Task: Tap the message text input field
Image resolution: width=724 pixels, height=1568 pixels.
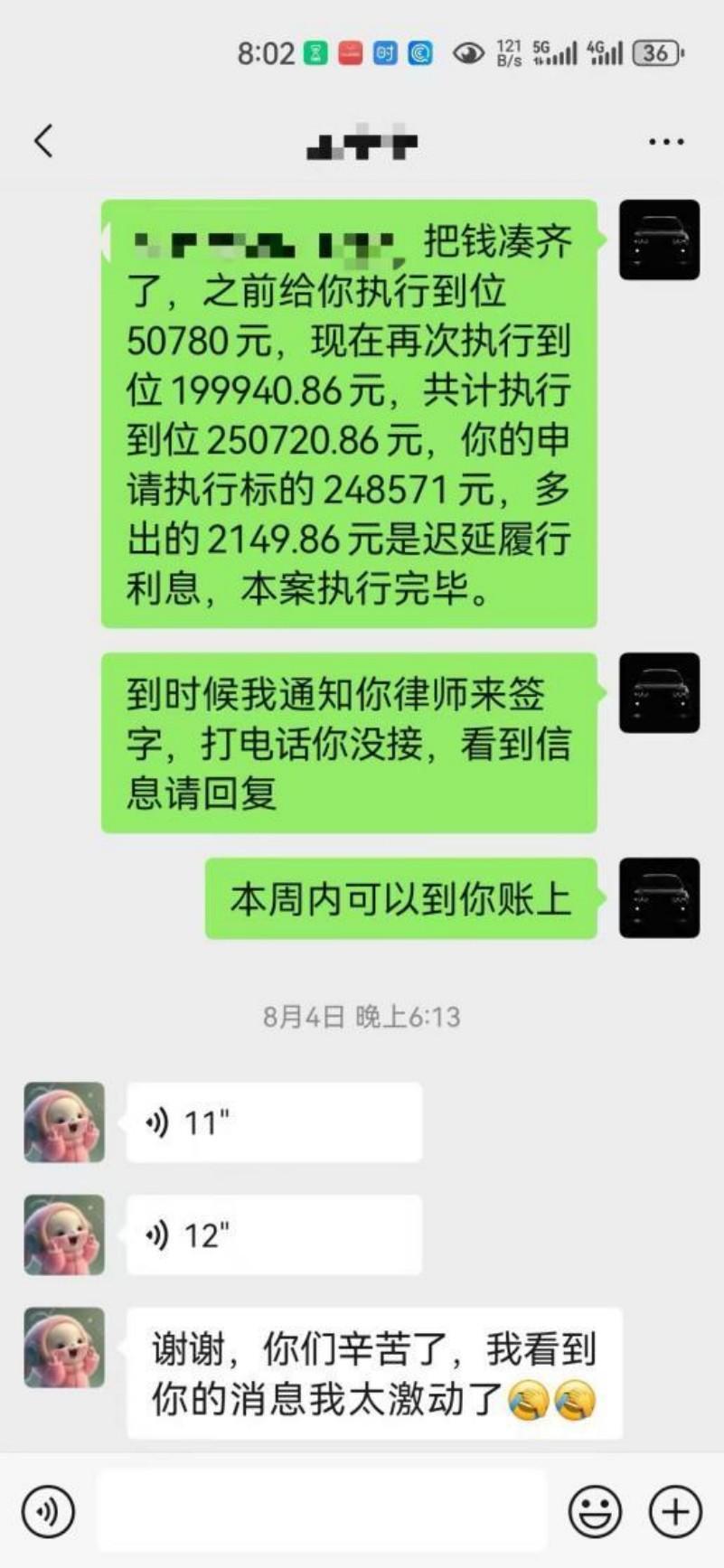Action: tap(321, 1511)
